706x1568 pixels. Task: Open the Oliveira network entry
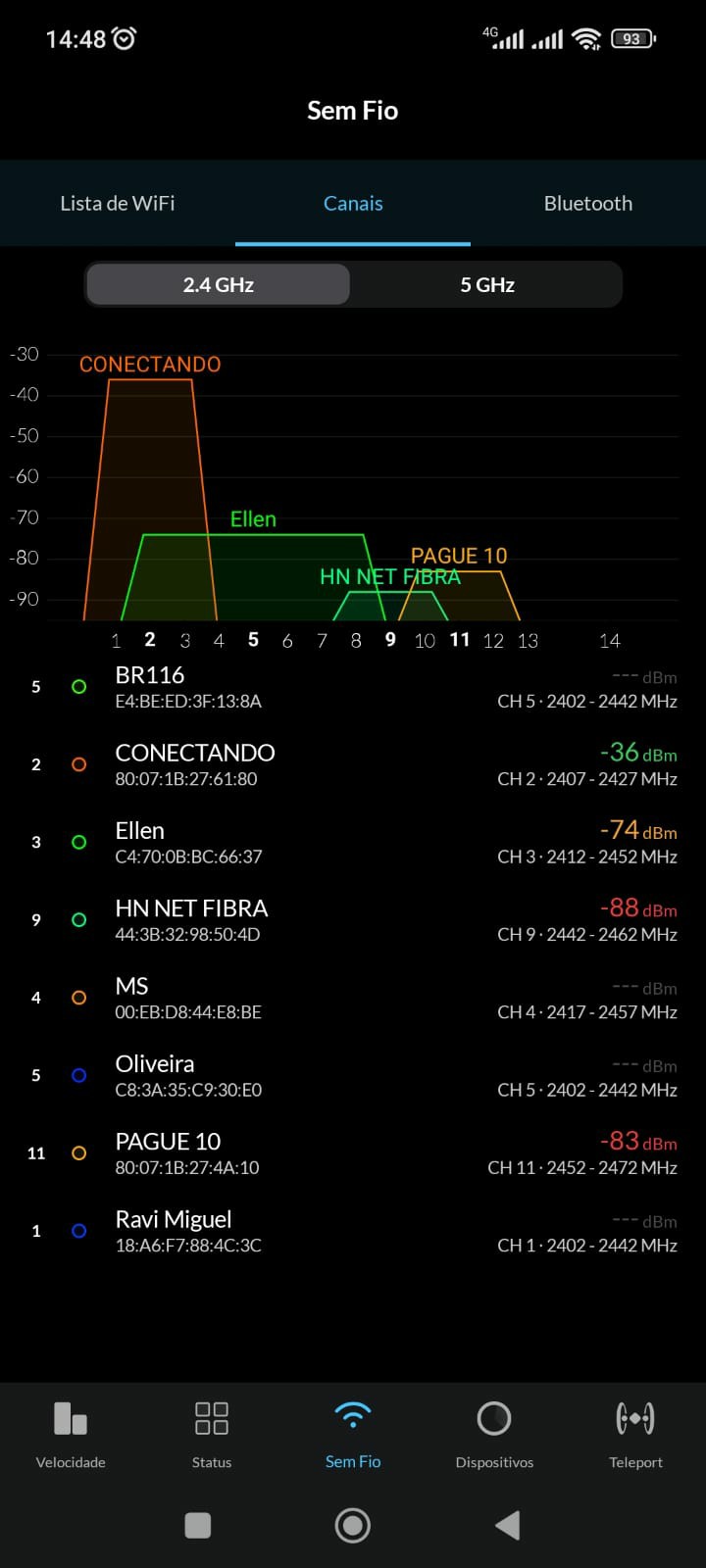[x=353, y=1075]
